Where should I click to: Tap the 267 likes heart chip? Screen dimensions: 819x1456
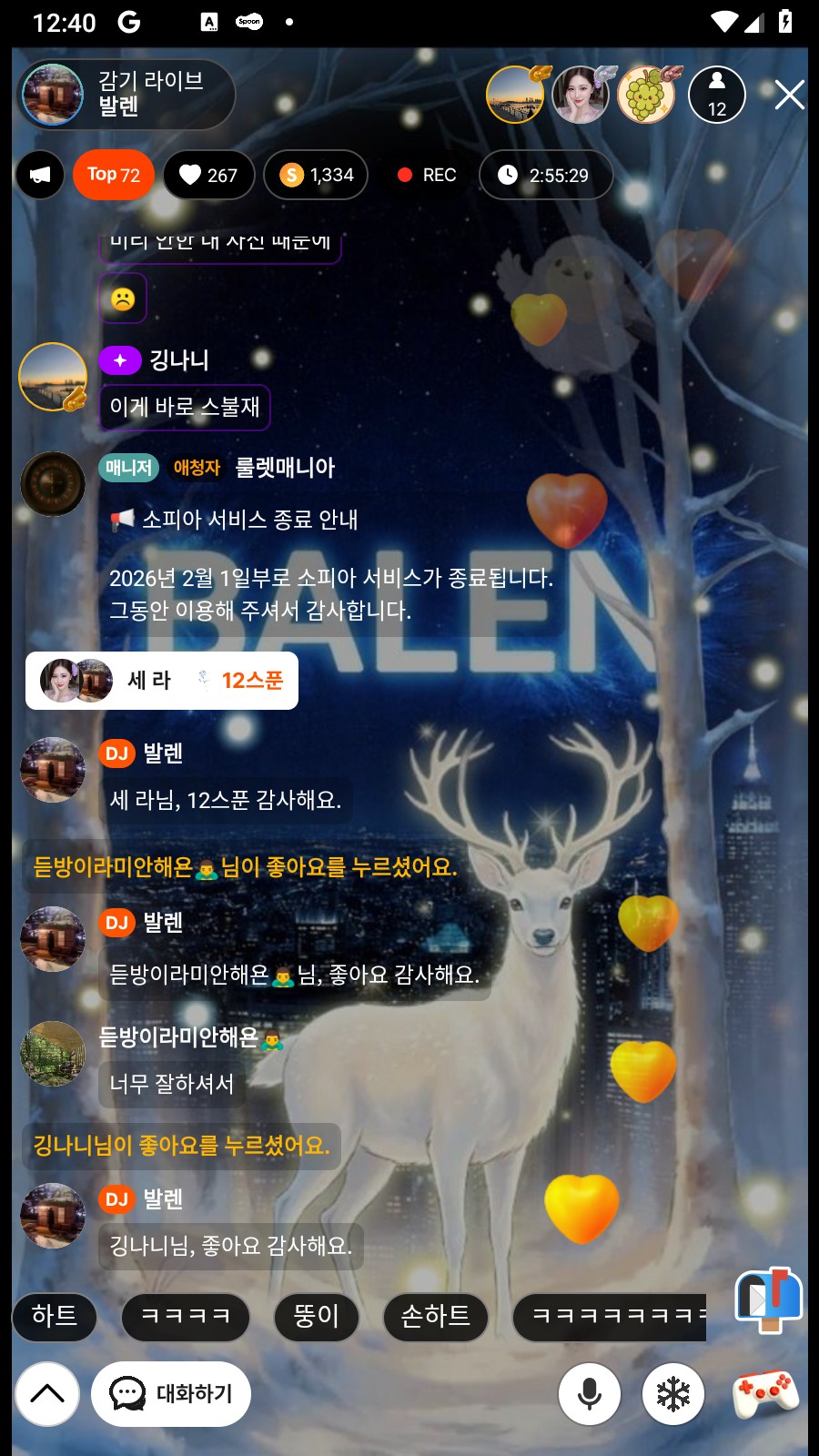tap(208, 175)
